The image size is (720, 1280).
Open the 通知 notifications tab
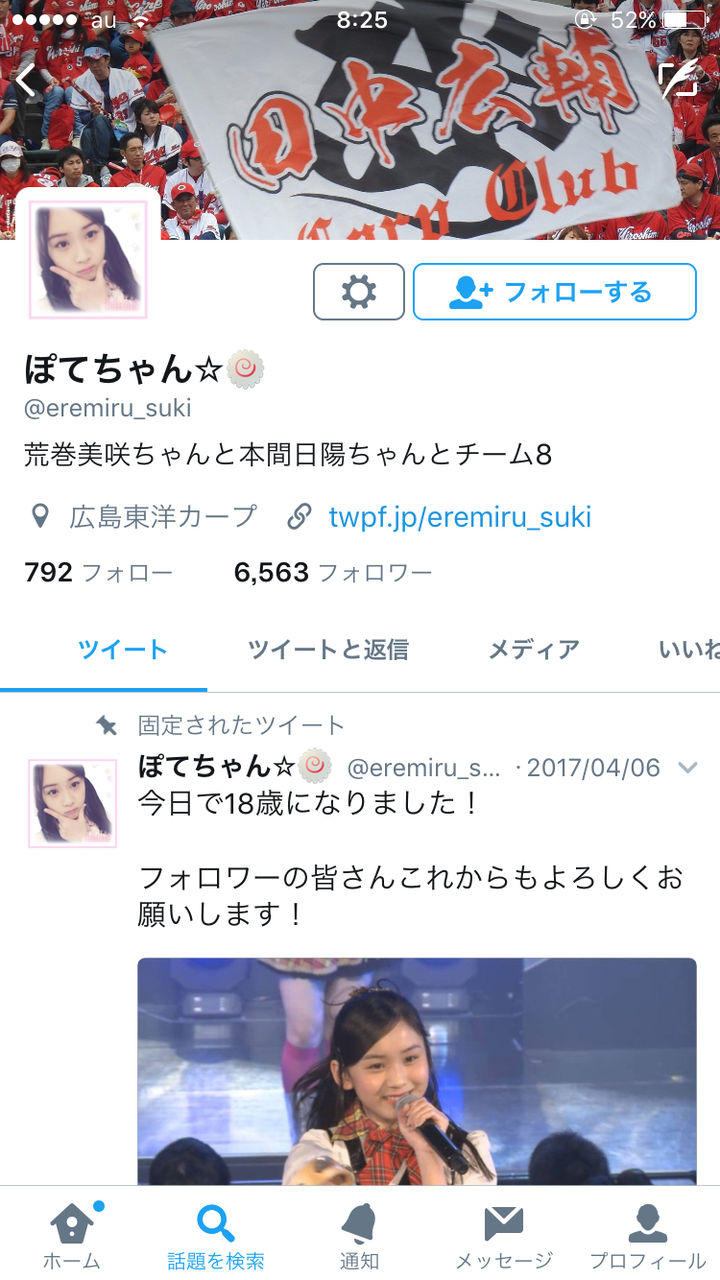tap(359, 1235)
